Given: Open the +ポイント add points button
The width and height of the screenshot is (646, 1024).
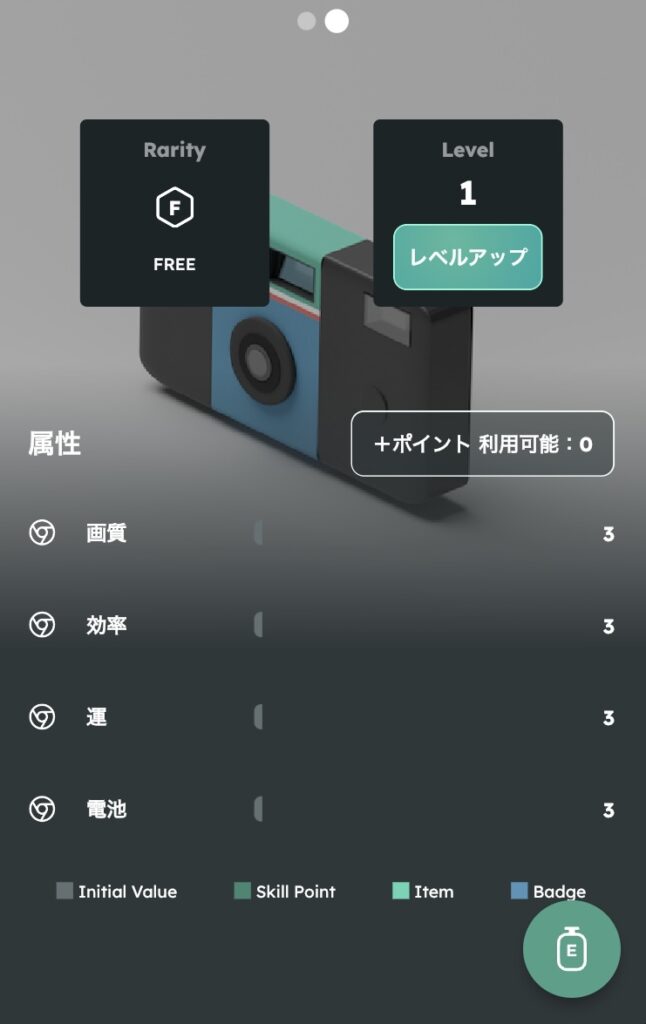Looking at the screenshot, I should click(482, 443).
